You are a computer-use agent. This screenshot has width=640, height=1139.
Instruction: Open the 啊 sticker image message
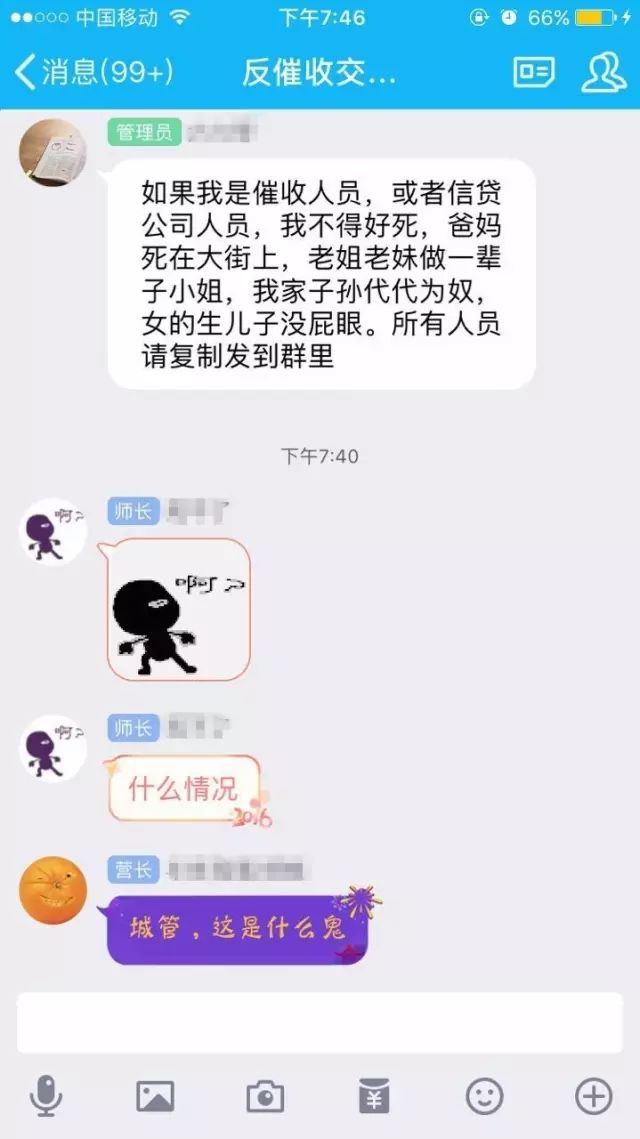[x=179, y=609]
